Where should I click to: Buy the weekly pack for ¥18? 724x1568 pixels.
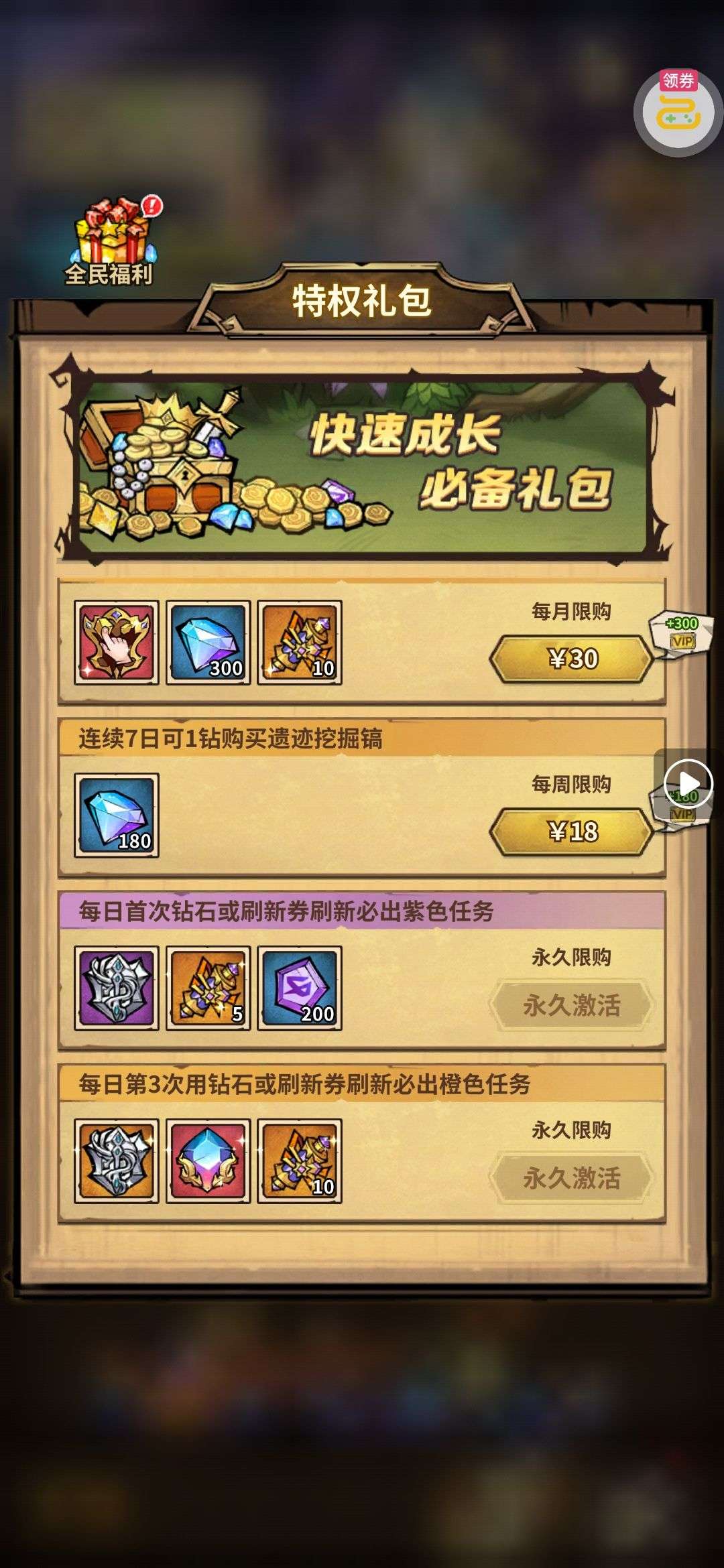tap(572, 832)
